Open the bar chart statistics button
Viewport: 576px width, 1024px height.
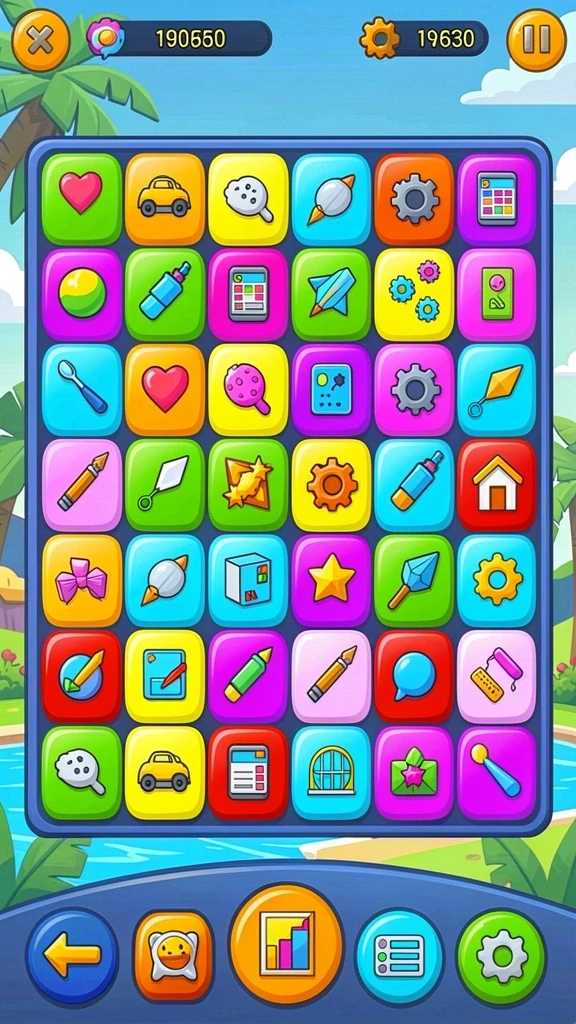286,943
